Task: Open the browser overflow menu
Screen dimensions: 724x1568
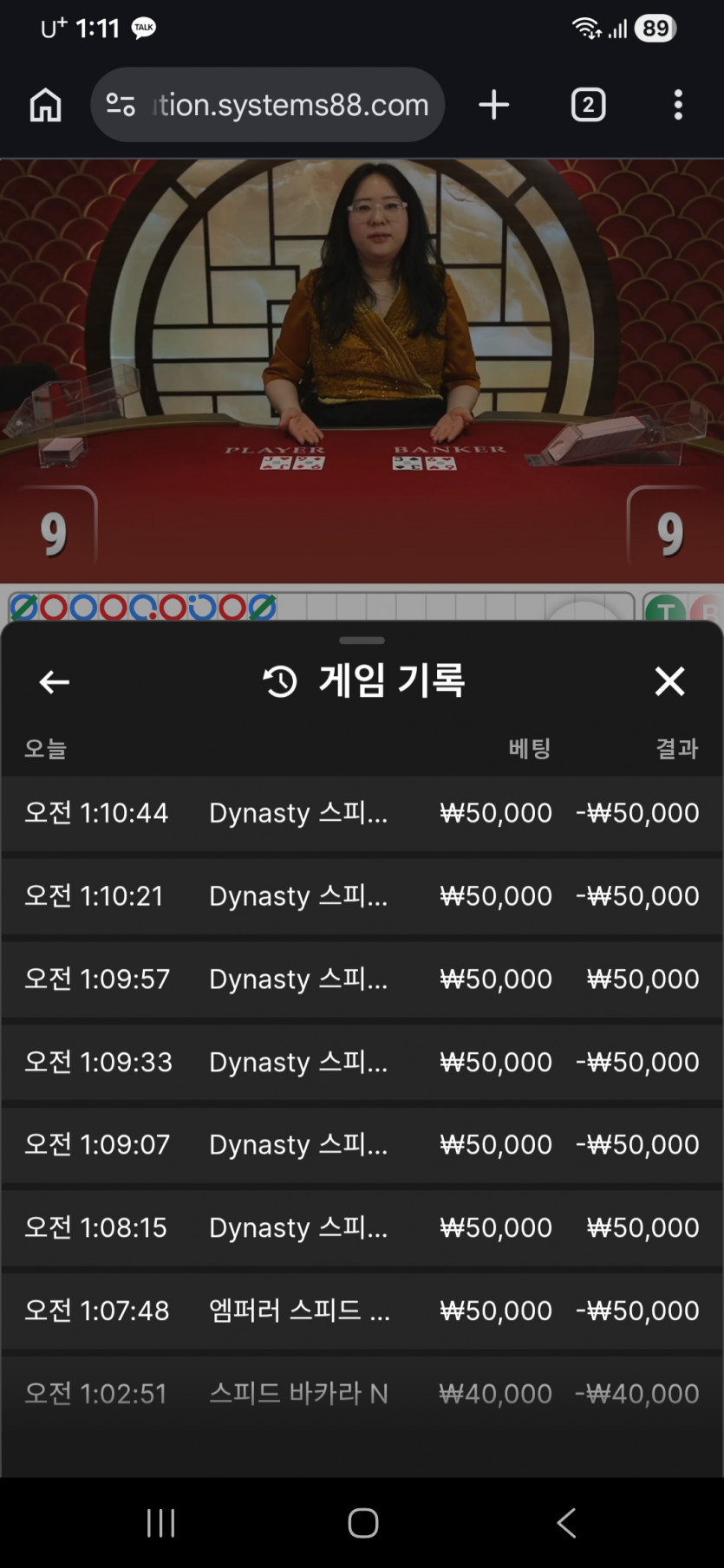Action: click(678, 105)
